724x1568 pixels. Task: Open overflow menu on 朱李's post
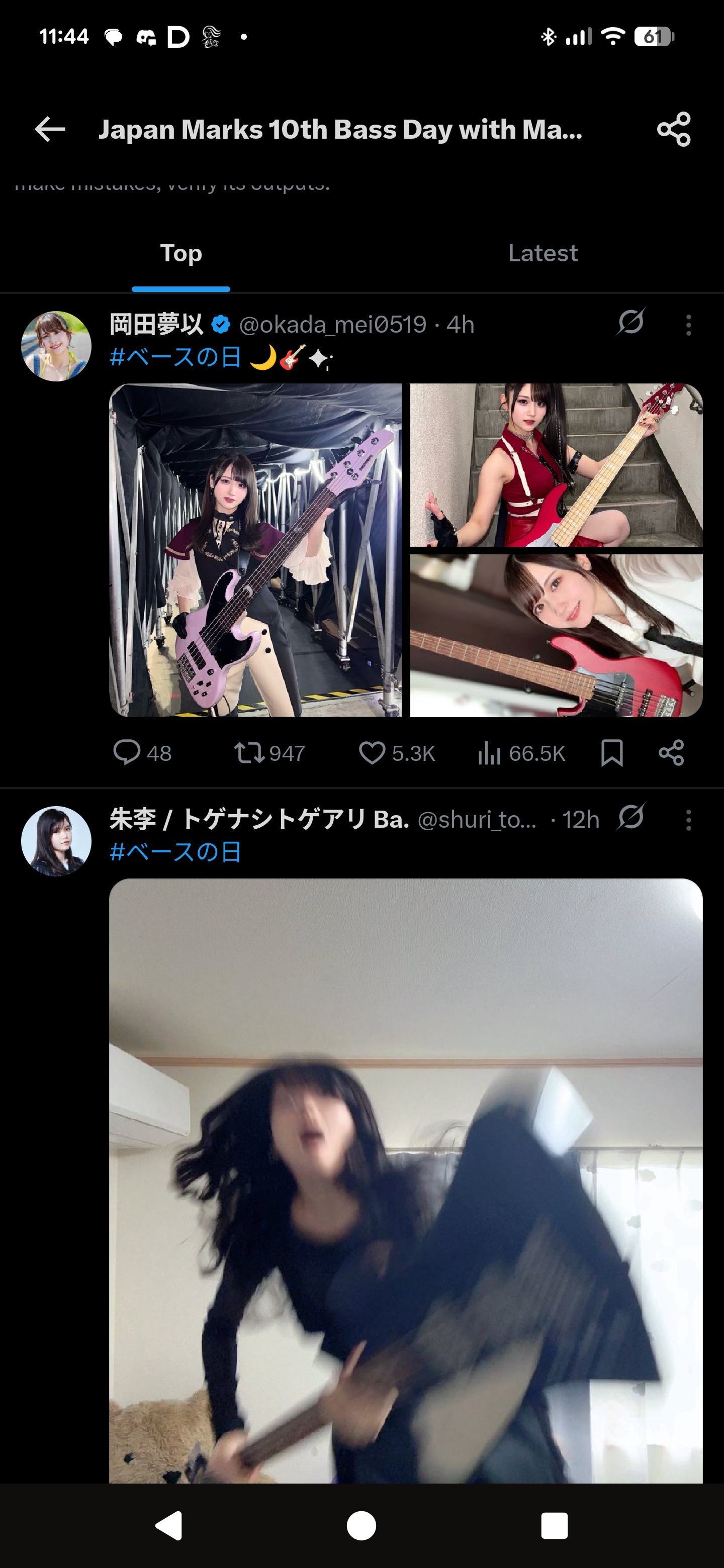[689, 820]
